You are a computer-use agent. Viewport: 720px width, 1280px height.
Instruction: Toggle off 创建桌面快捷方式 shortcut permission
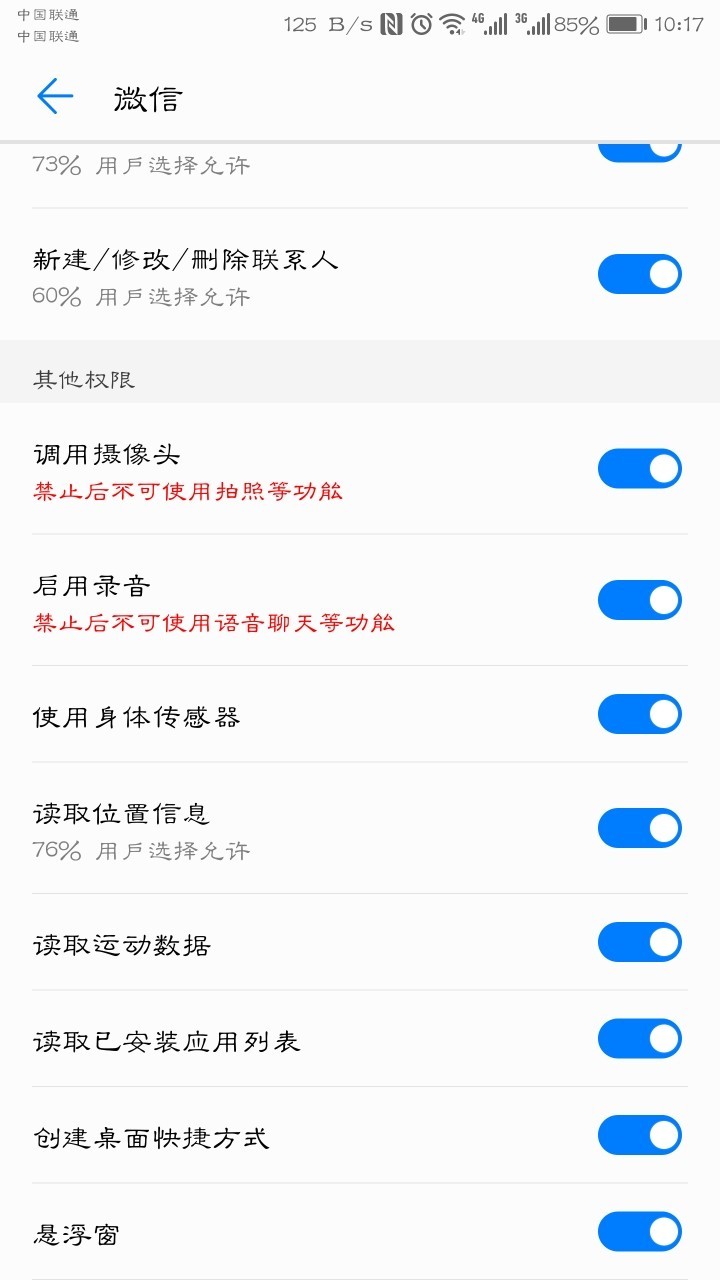(x=640, y=1135)
